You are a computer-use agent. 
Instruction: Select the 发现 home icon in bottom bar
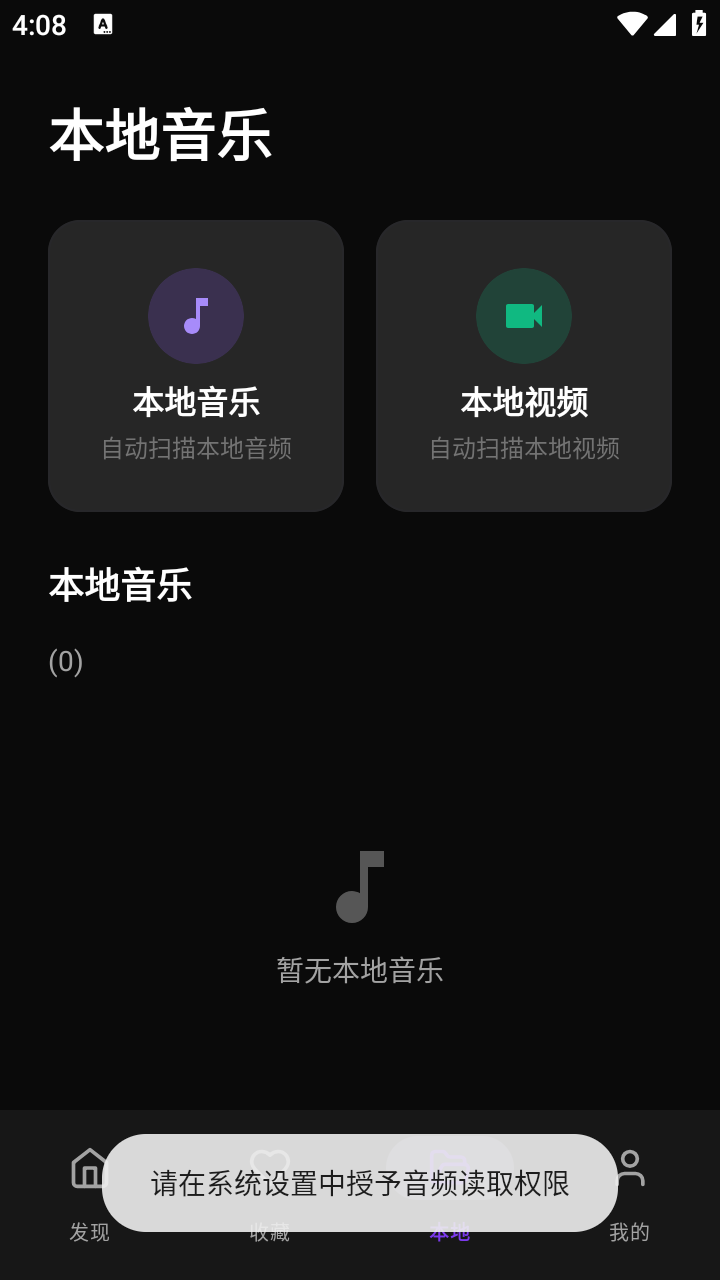tap(90, 1168)
